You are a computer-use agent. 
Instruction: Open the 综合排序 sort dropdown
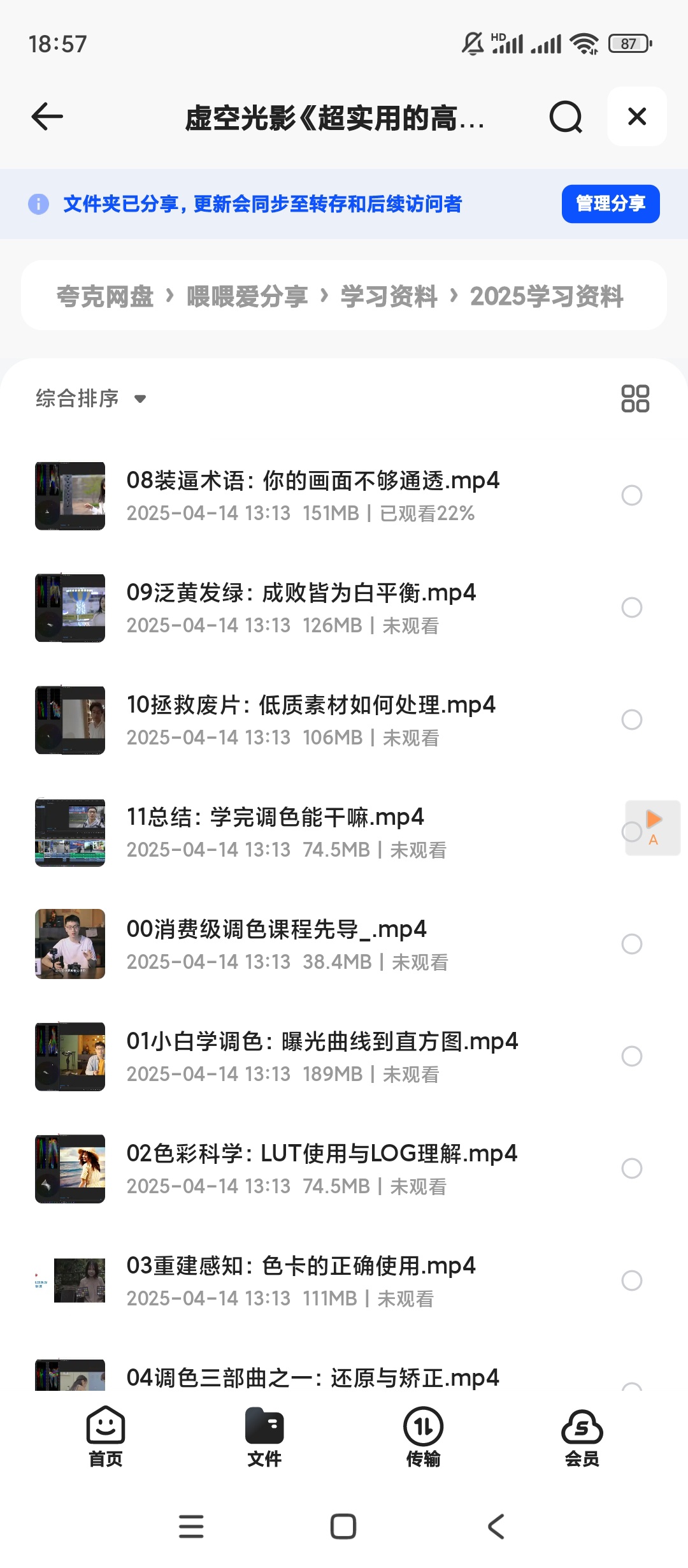tap(89, 398)
